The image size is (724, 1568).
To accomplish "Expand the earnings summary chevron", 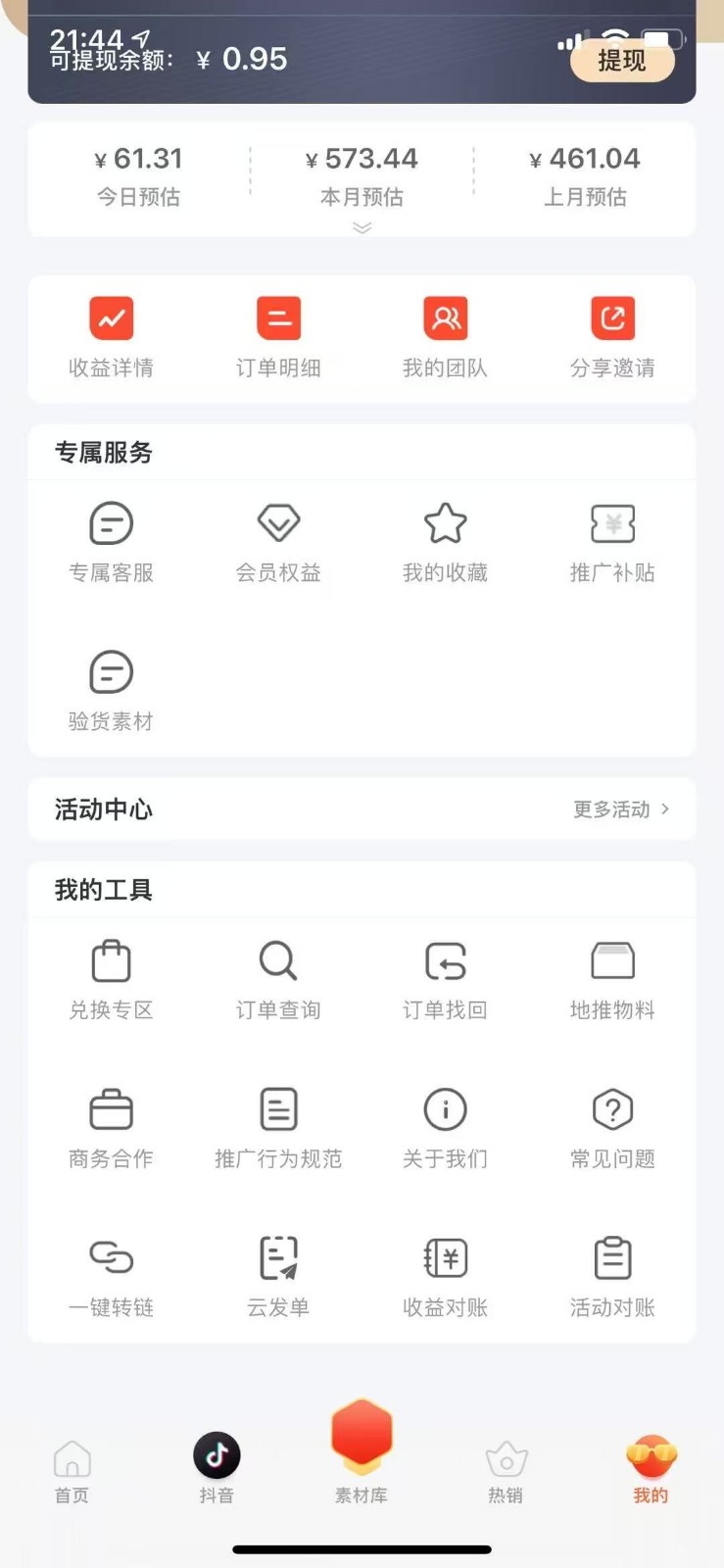I will click(x=362, y=227).
